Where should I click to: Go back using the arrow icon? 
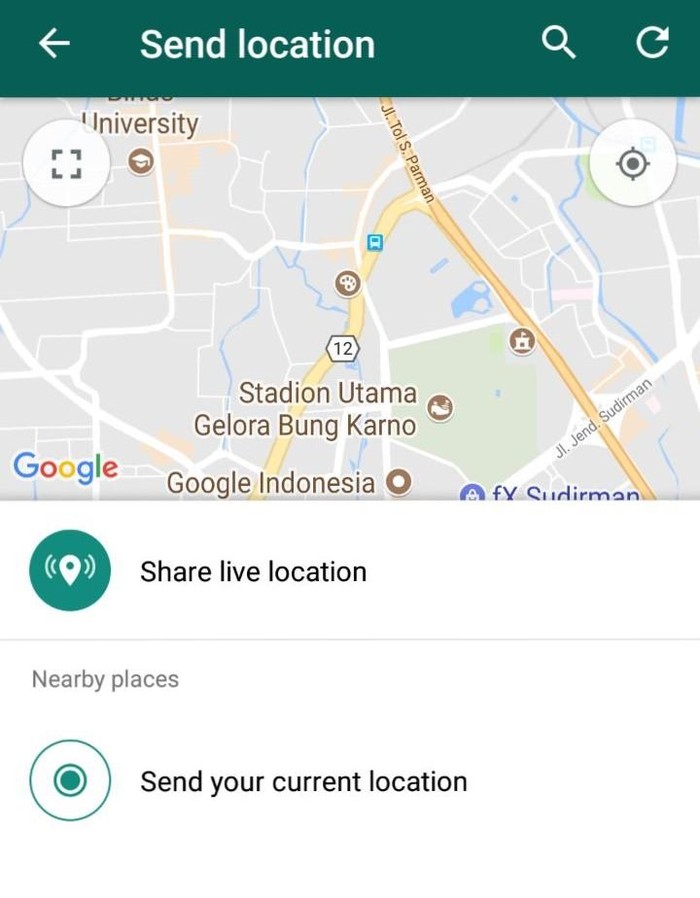coord(54,44)
